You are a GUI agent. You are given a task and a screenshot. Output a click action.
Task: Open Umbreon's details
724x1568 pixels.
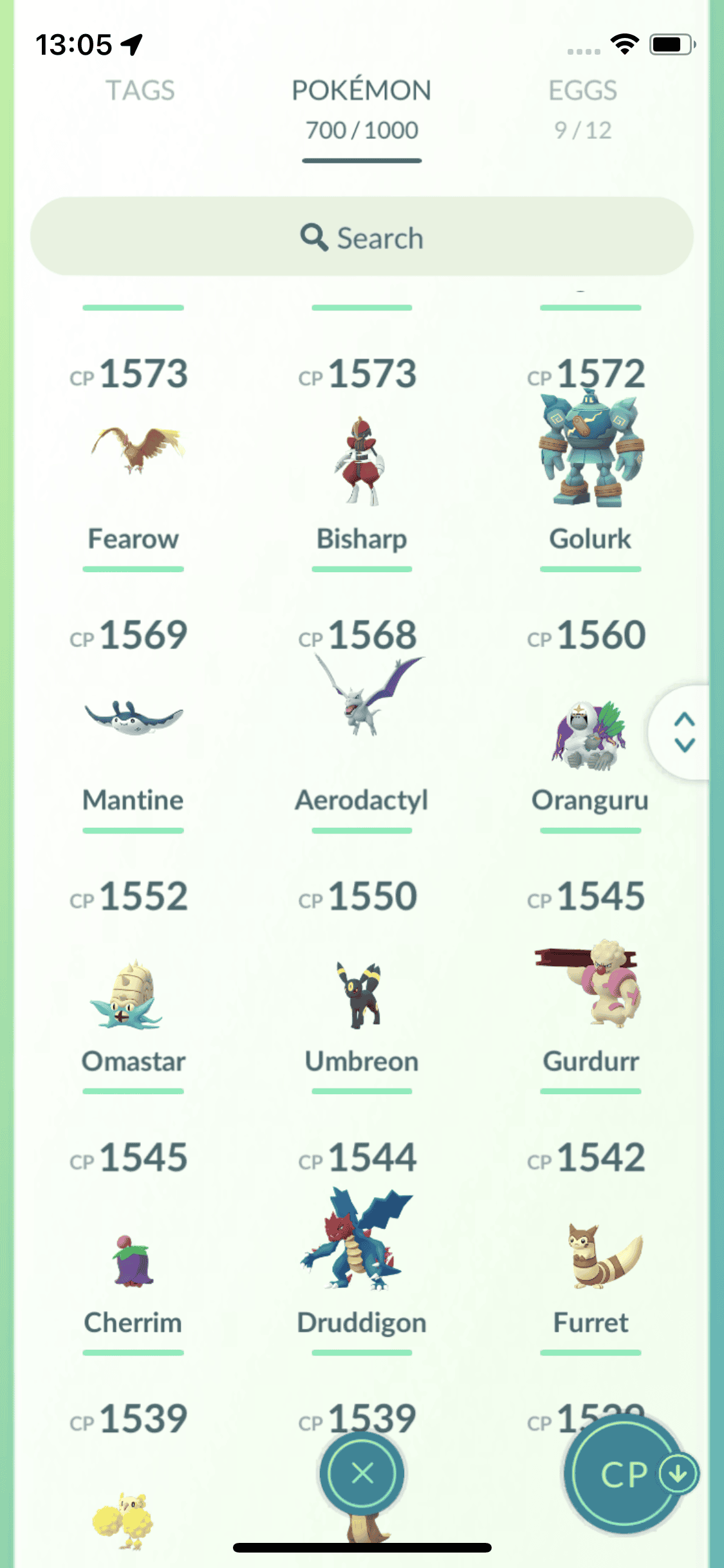pyautogui.click(x=362, y=994)
